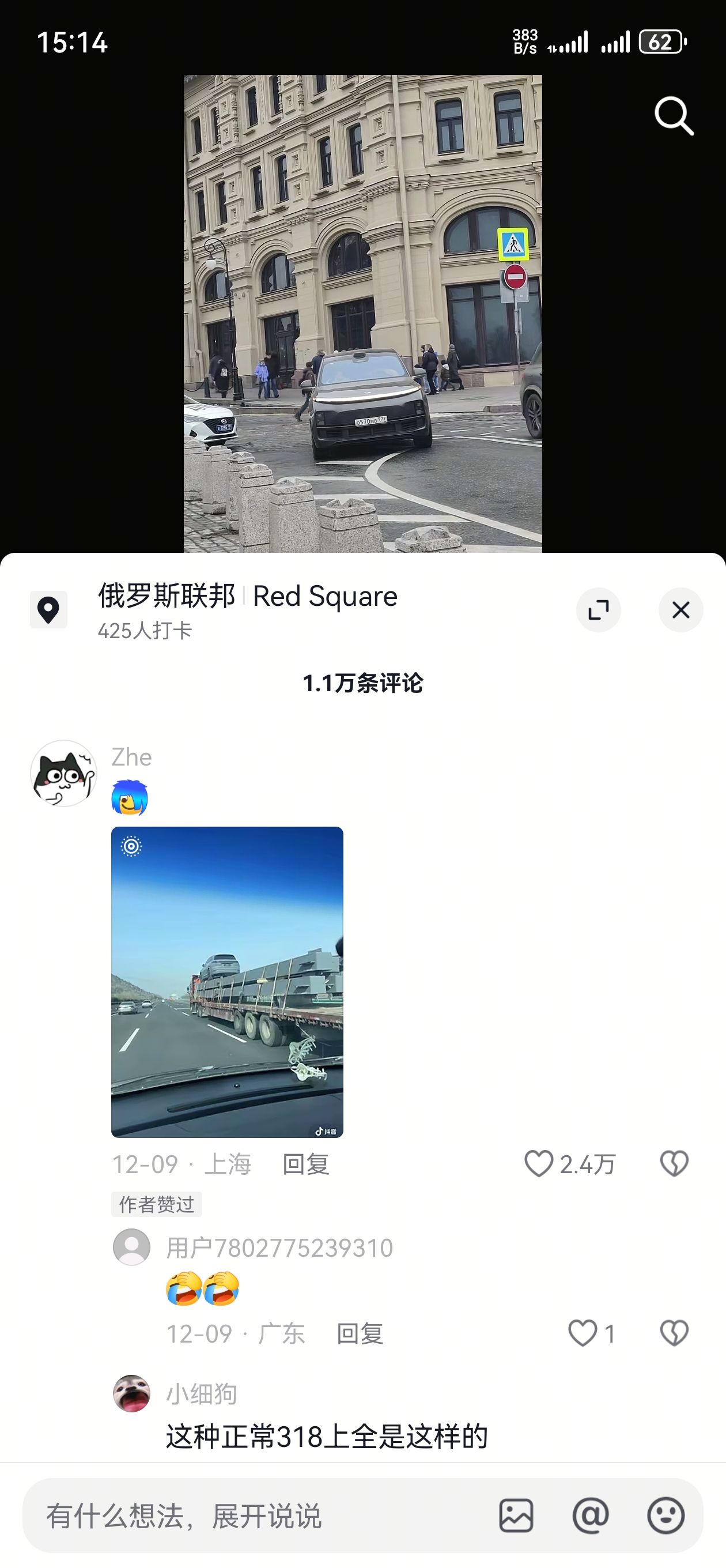The height and width of the screenshot is (1568, 726).
Task: Click the 425人打卡 check-in link
Action: 144,631
